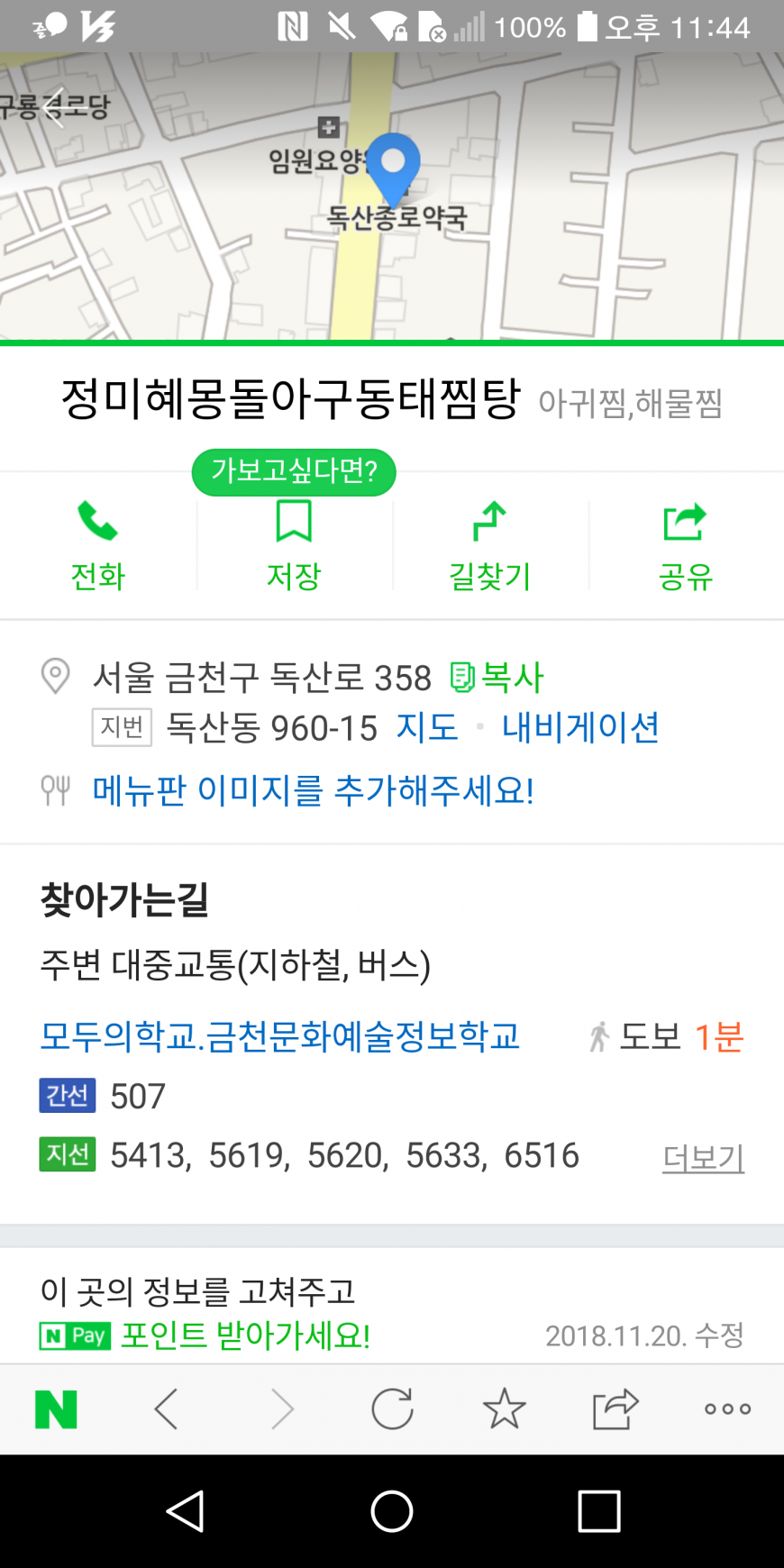The image size is (784, 1568).
Task: Expand bus routes with 더보기
Action: point(703,1157)
